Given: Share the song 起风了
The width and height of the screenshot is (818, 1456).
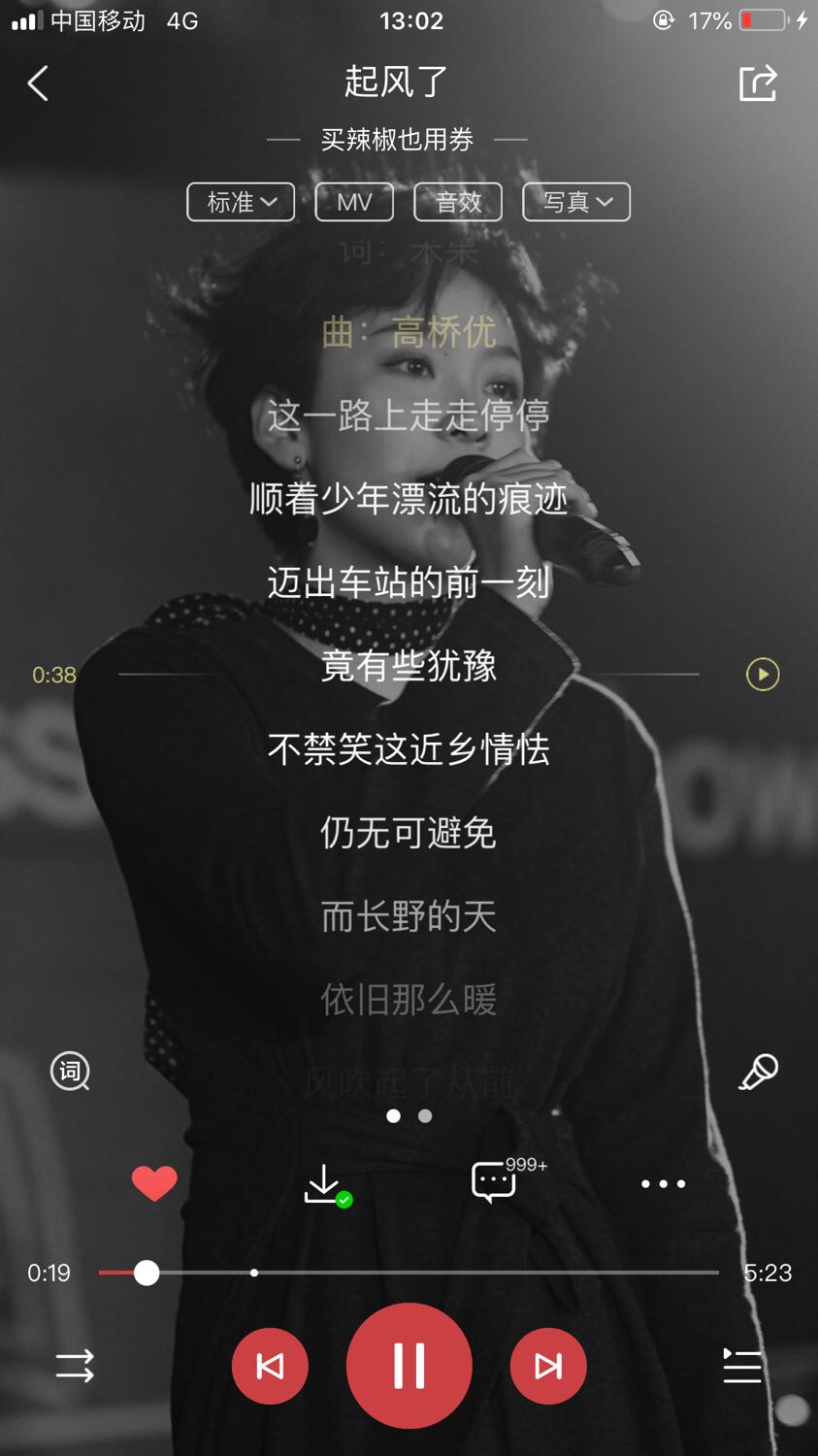Looking at the screenshot, I should 758,83.
